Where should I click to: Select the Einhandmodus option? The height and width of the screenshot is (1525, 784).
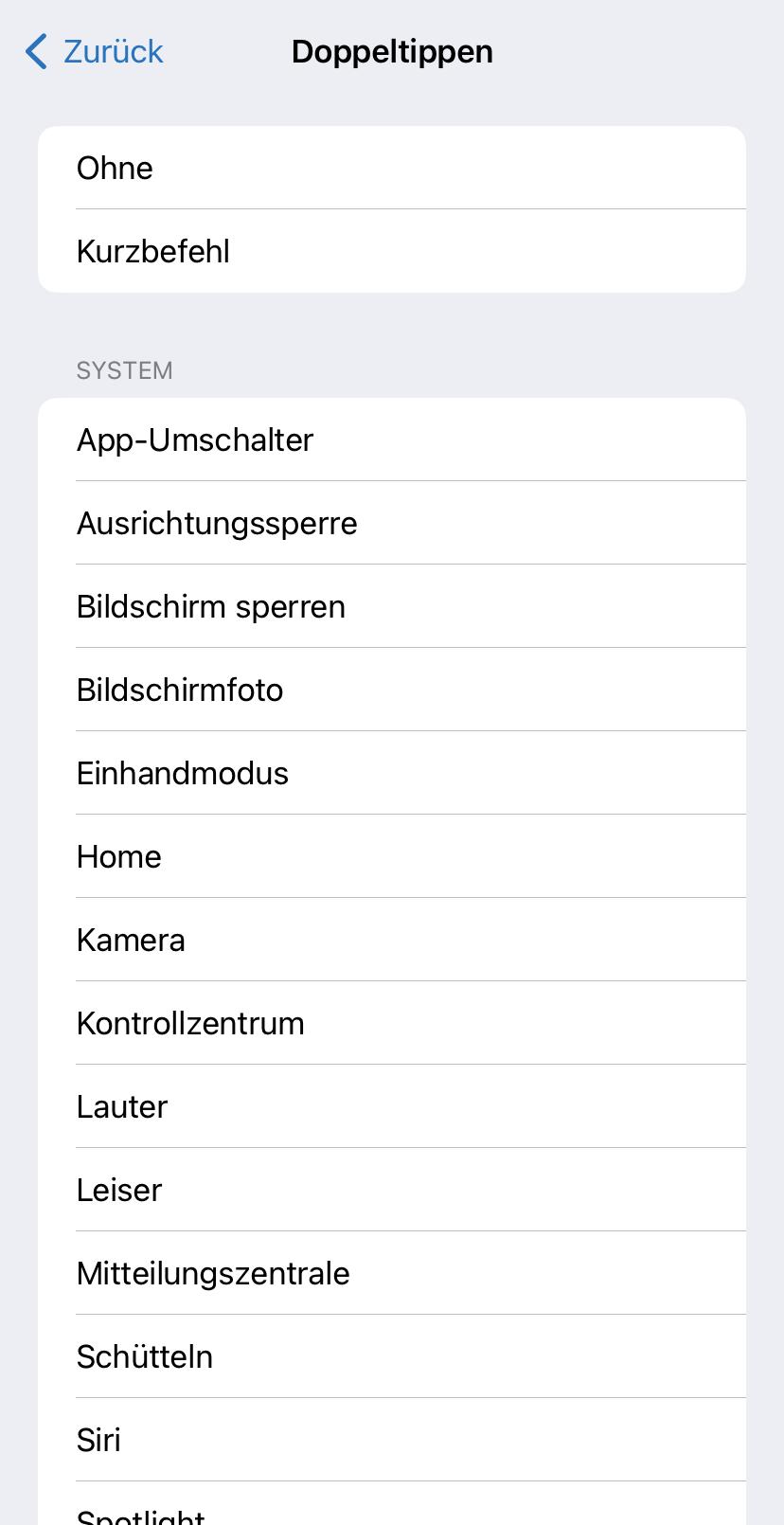pos(392,773)
